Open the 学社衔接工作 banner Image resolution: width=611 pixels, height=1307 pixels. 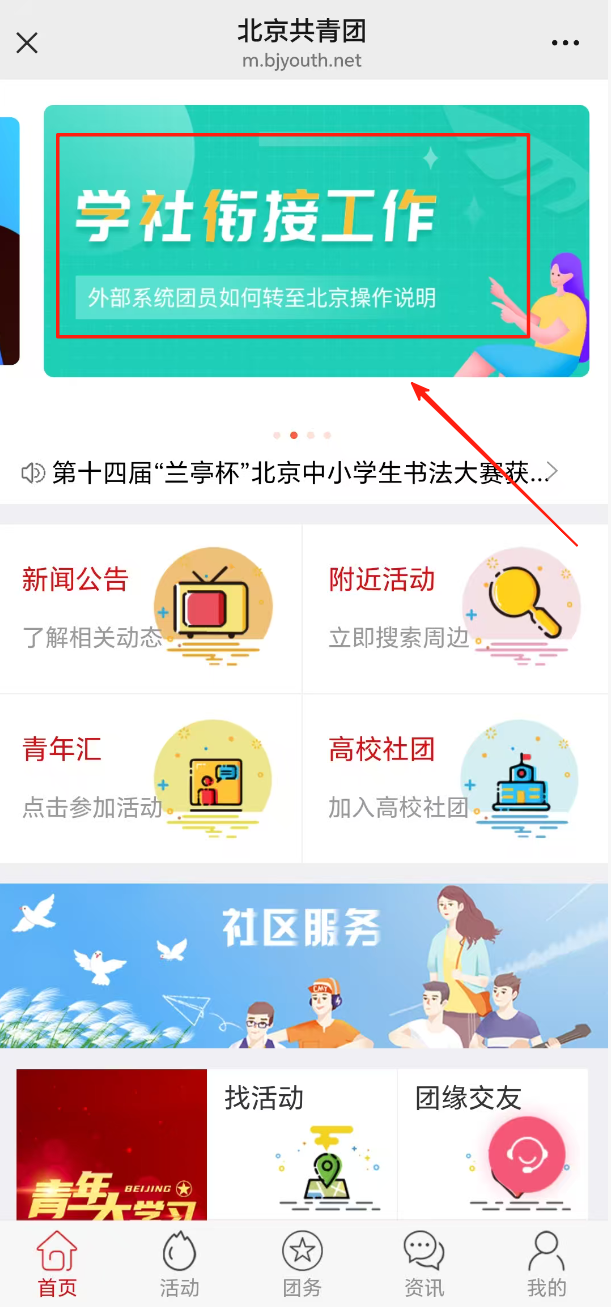[x=316, y=241]
